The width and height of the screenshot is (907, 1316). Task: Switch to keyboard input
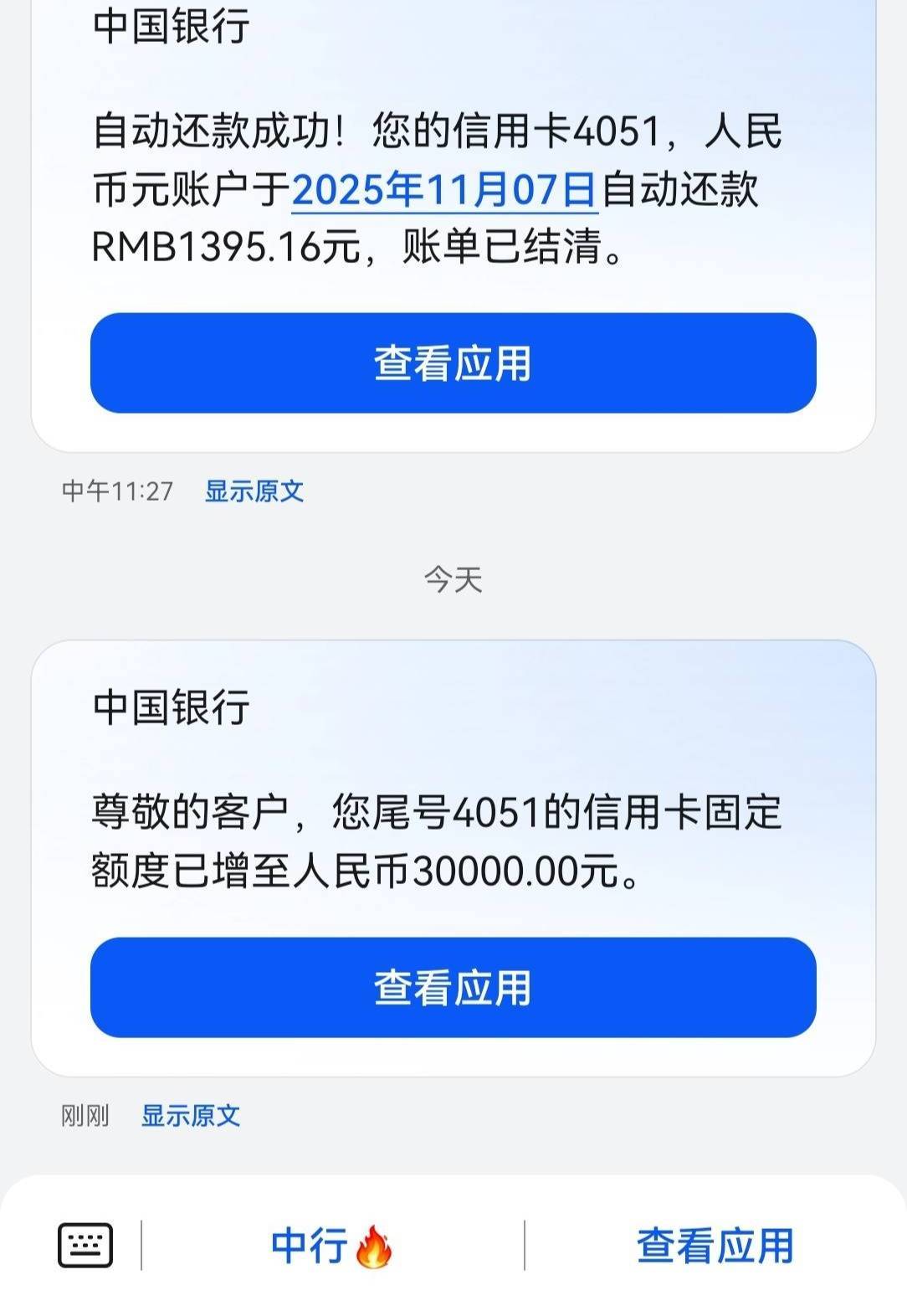coord(85,1245)
